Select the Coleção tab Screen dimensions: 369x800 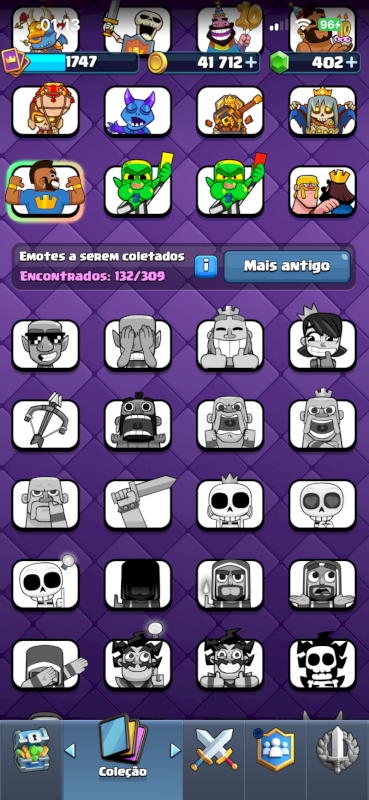point(123,746)
